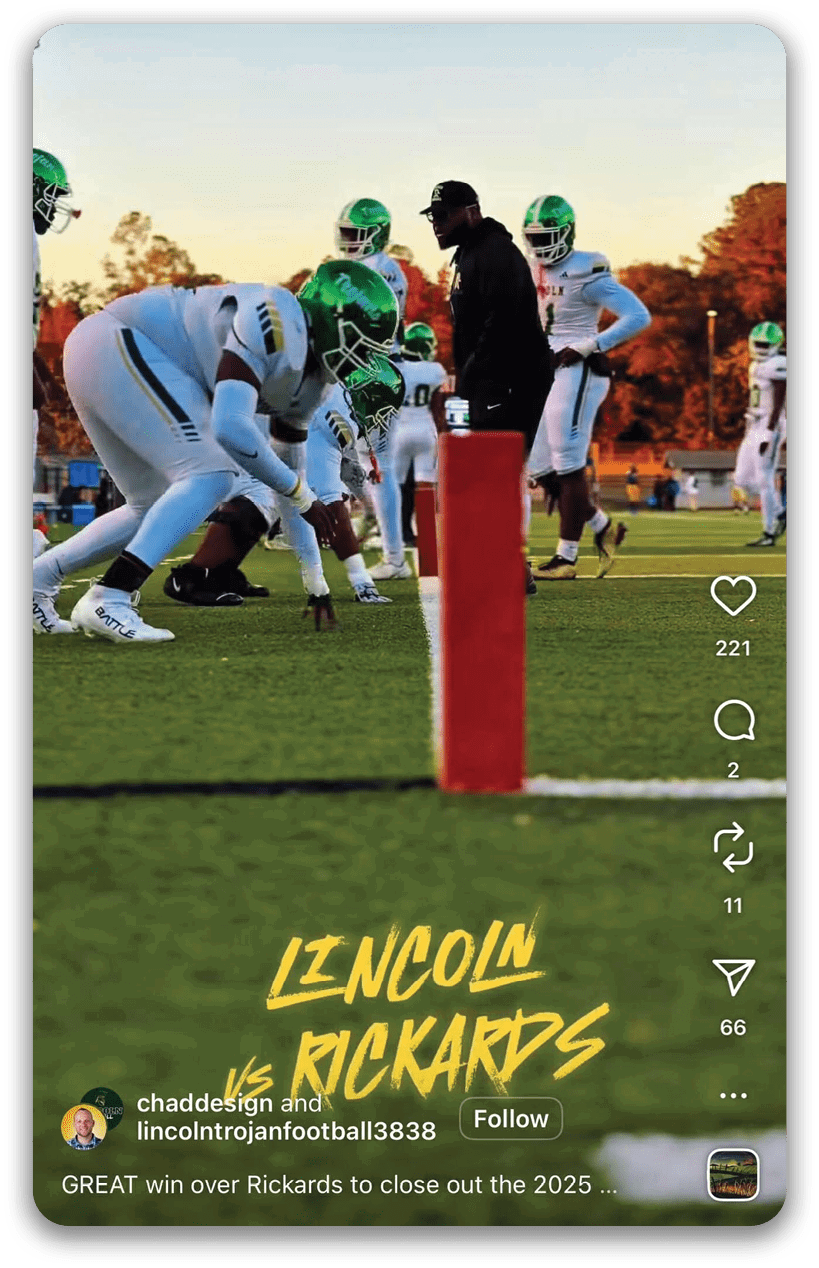Expand the caption starting with GREAT win
819x1268 pixels.
338,1186
